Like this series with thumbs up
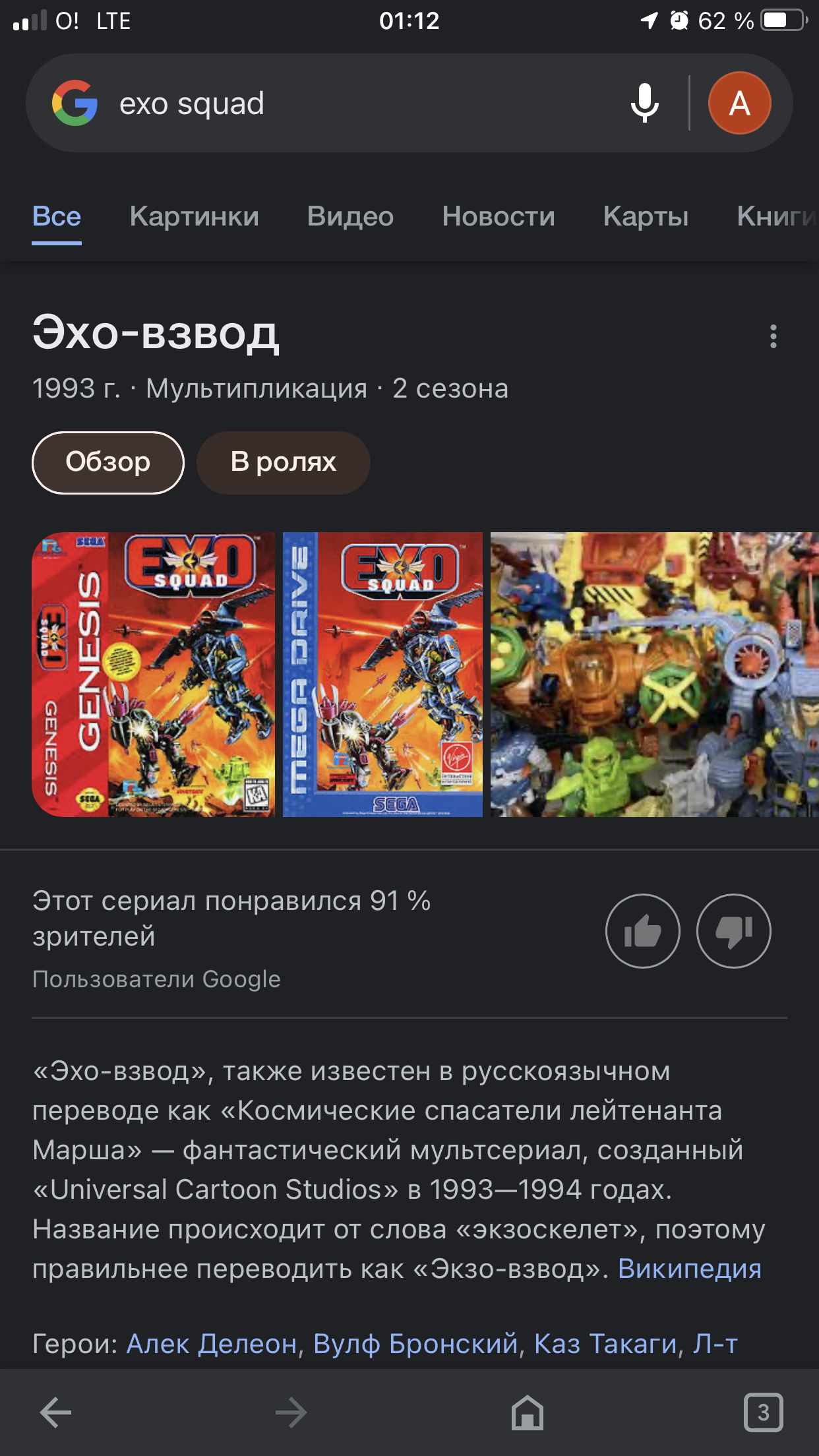Screen dimensions: 819x1456 coord(642,931)
